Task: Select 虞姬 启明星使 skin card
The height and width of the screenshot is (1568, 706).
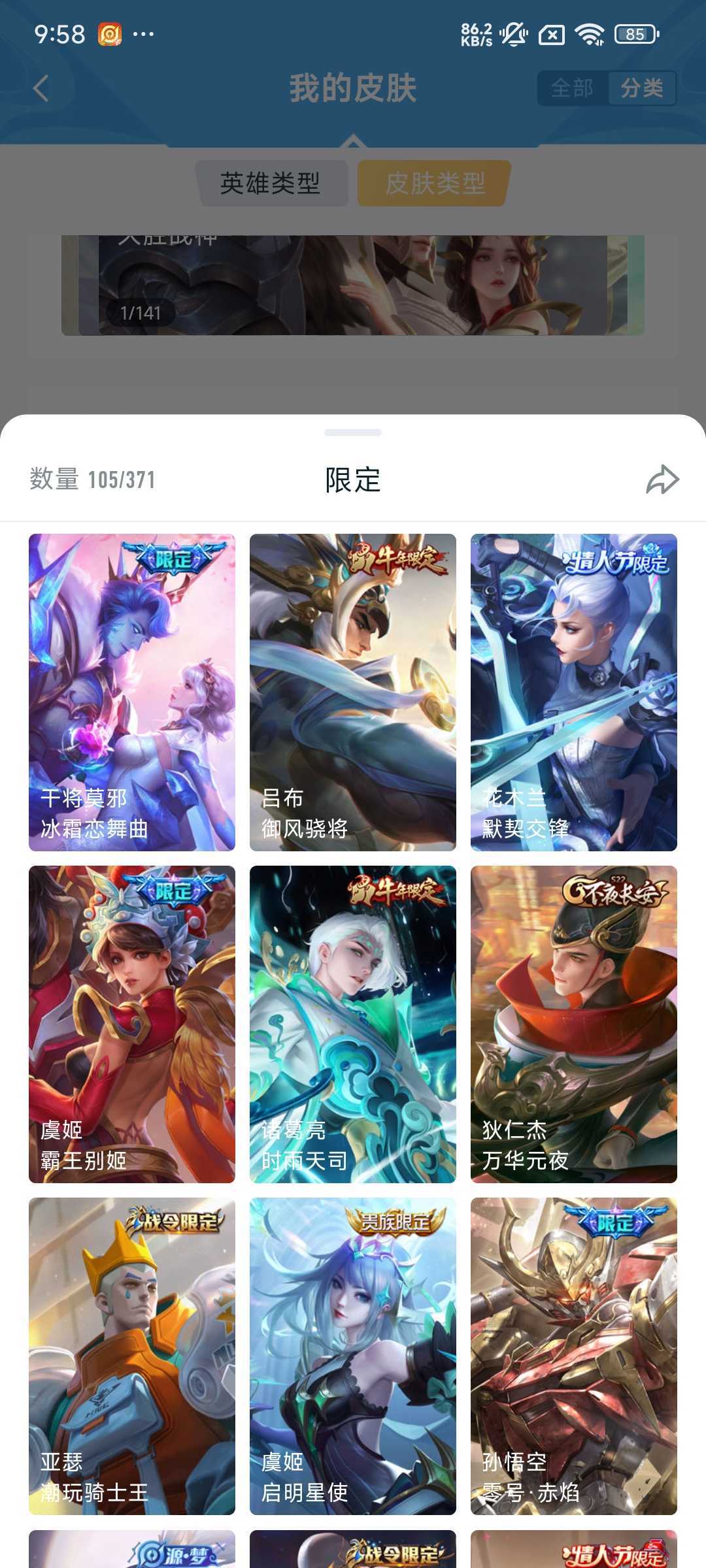Action: [x=353, y=1356]
